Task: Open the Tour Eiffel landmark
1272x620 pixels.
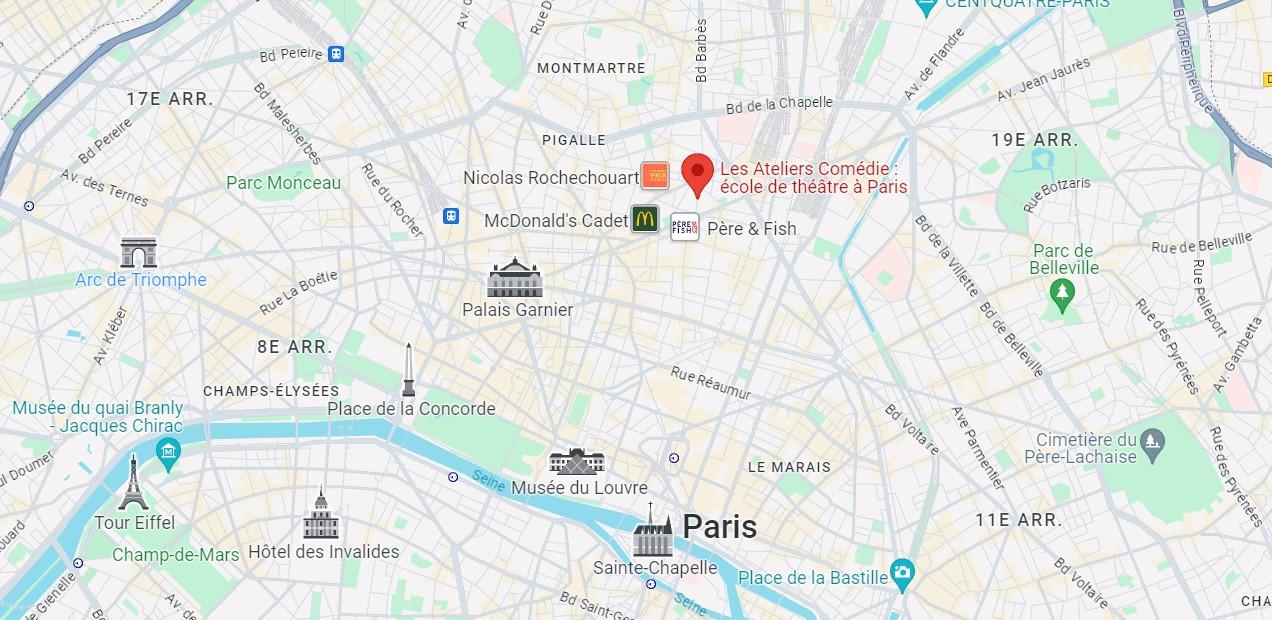Action: click(x=133, y=483)
